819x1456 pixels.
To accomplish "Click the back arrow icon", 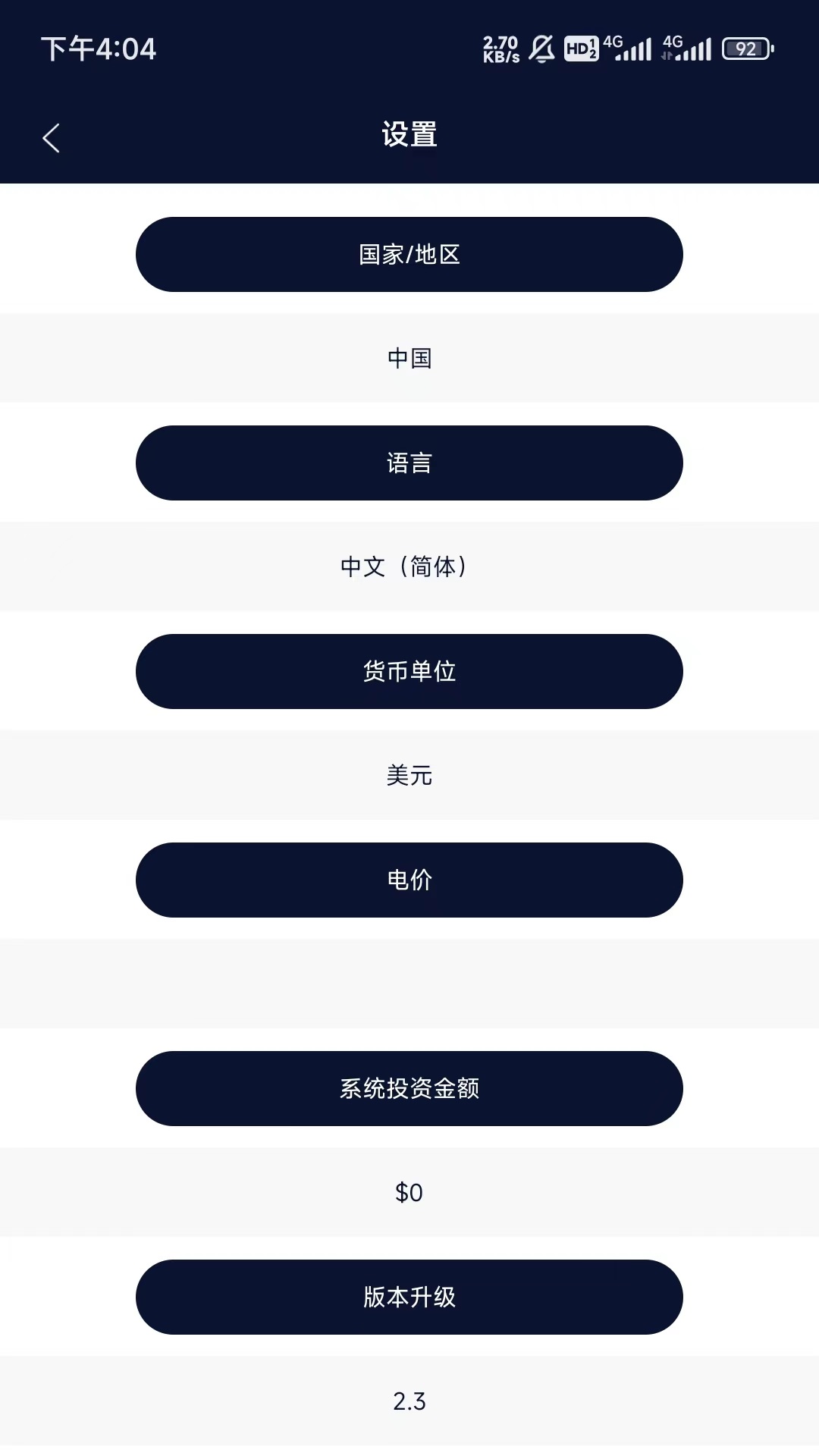I will [x=50, y=137].
